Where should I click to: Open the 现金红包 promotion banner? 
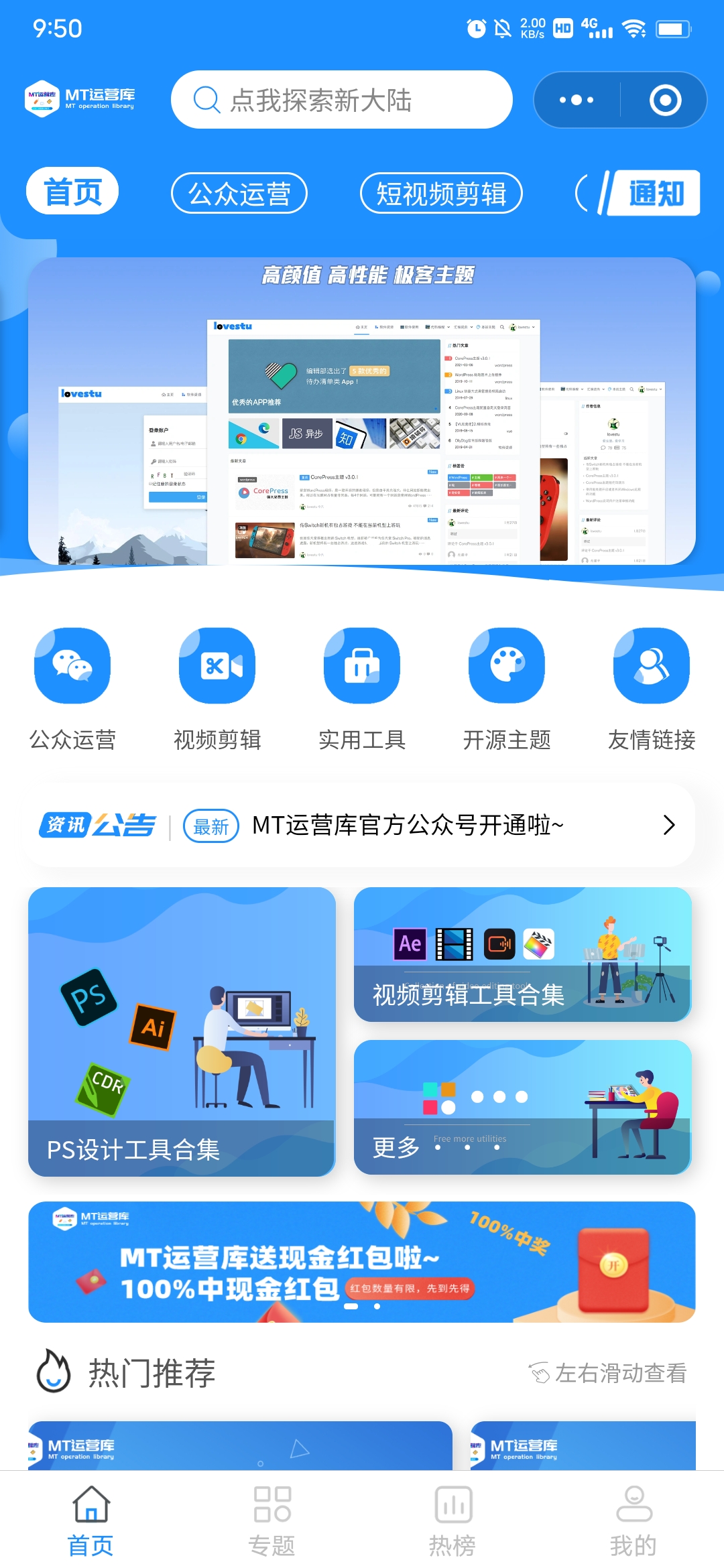tap(362, 1262)
